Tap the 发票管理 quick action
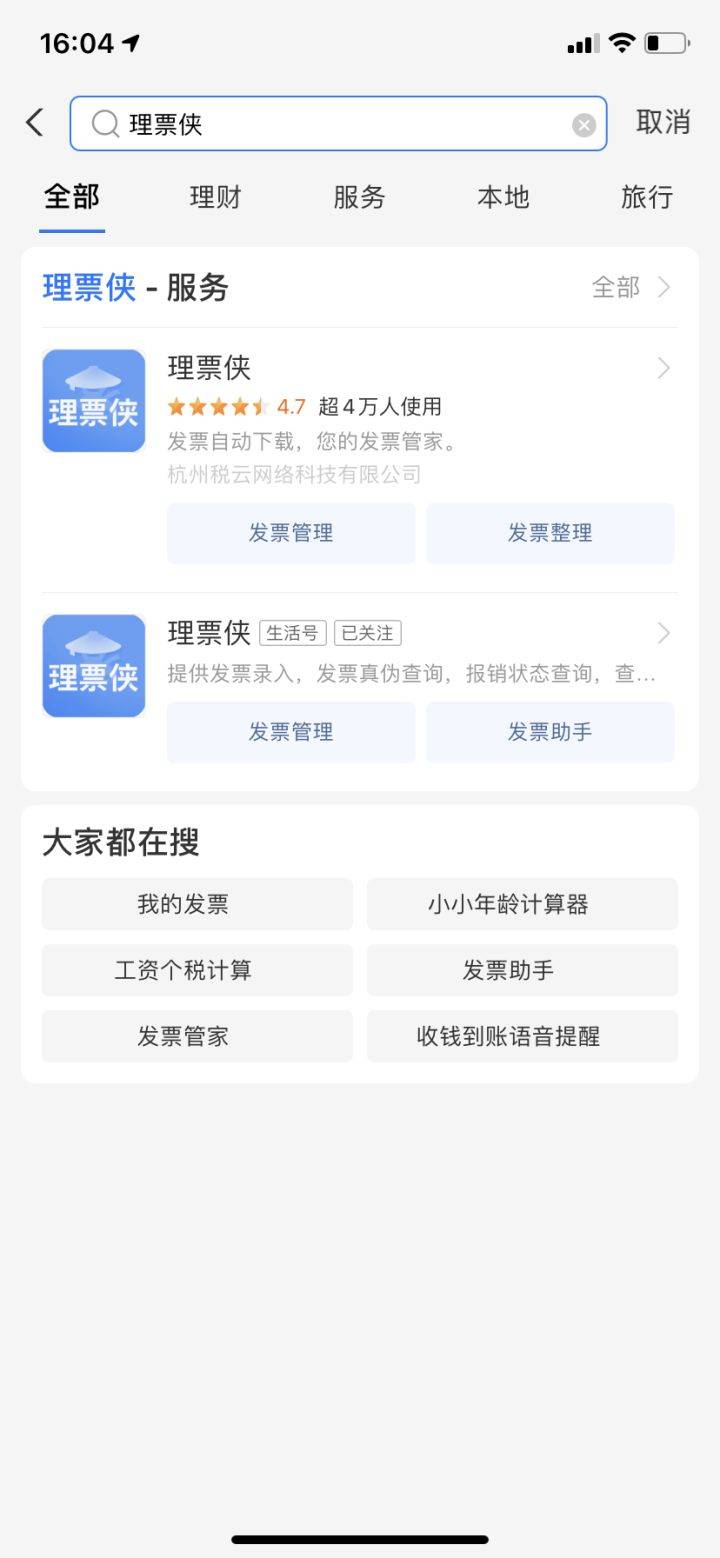 click(291, 533)
